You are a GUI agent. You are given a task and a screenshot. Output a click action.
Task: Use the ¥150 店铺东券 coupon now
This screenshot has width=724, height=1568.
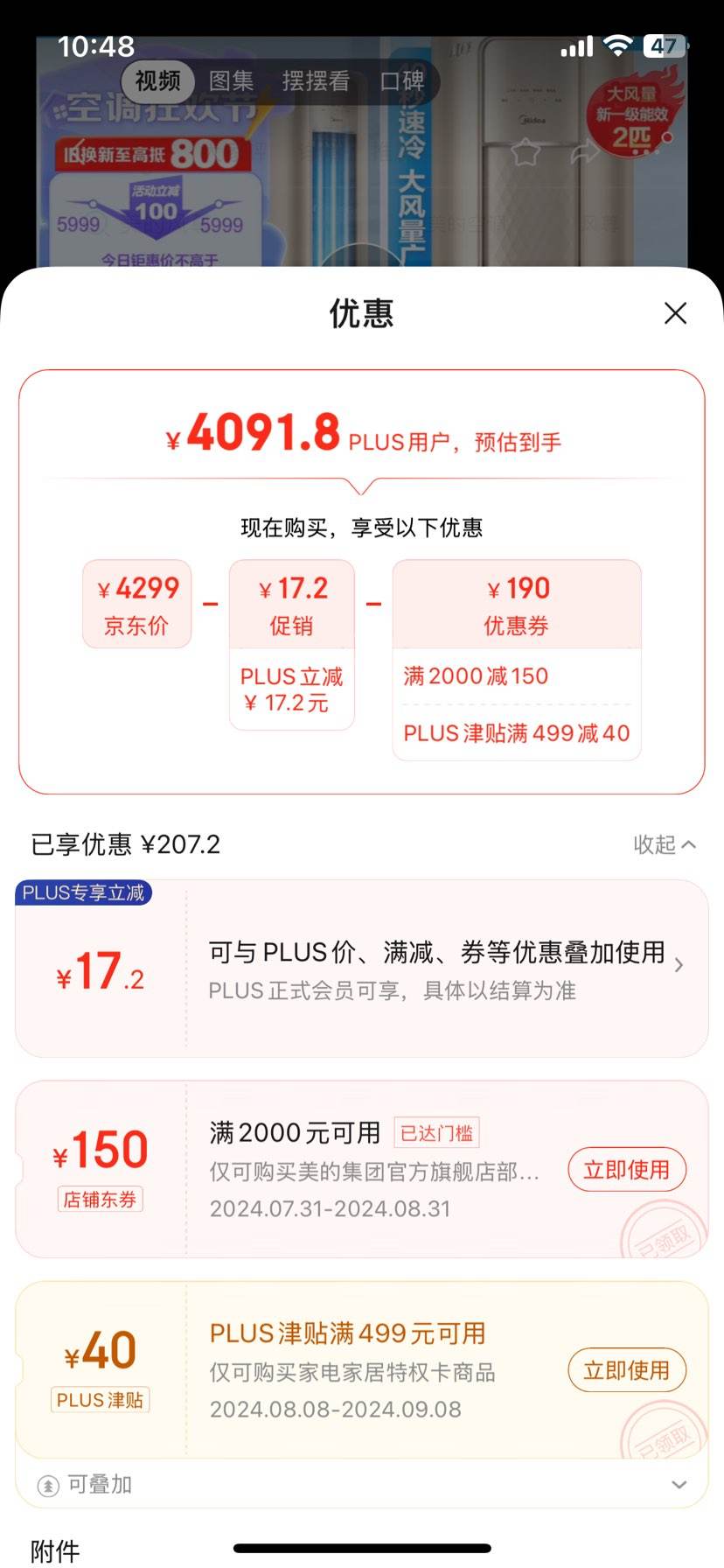tap(626, 1170)
